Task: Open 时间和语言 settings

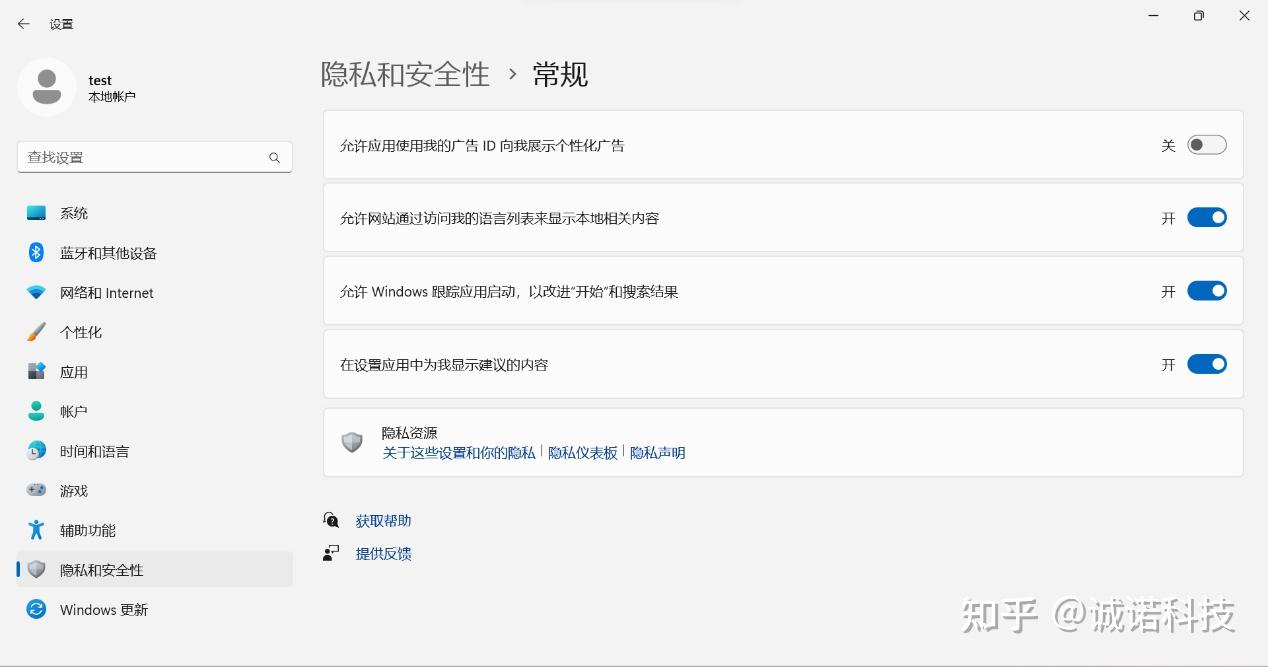Action: pos(94,451)
